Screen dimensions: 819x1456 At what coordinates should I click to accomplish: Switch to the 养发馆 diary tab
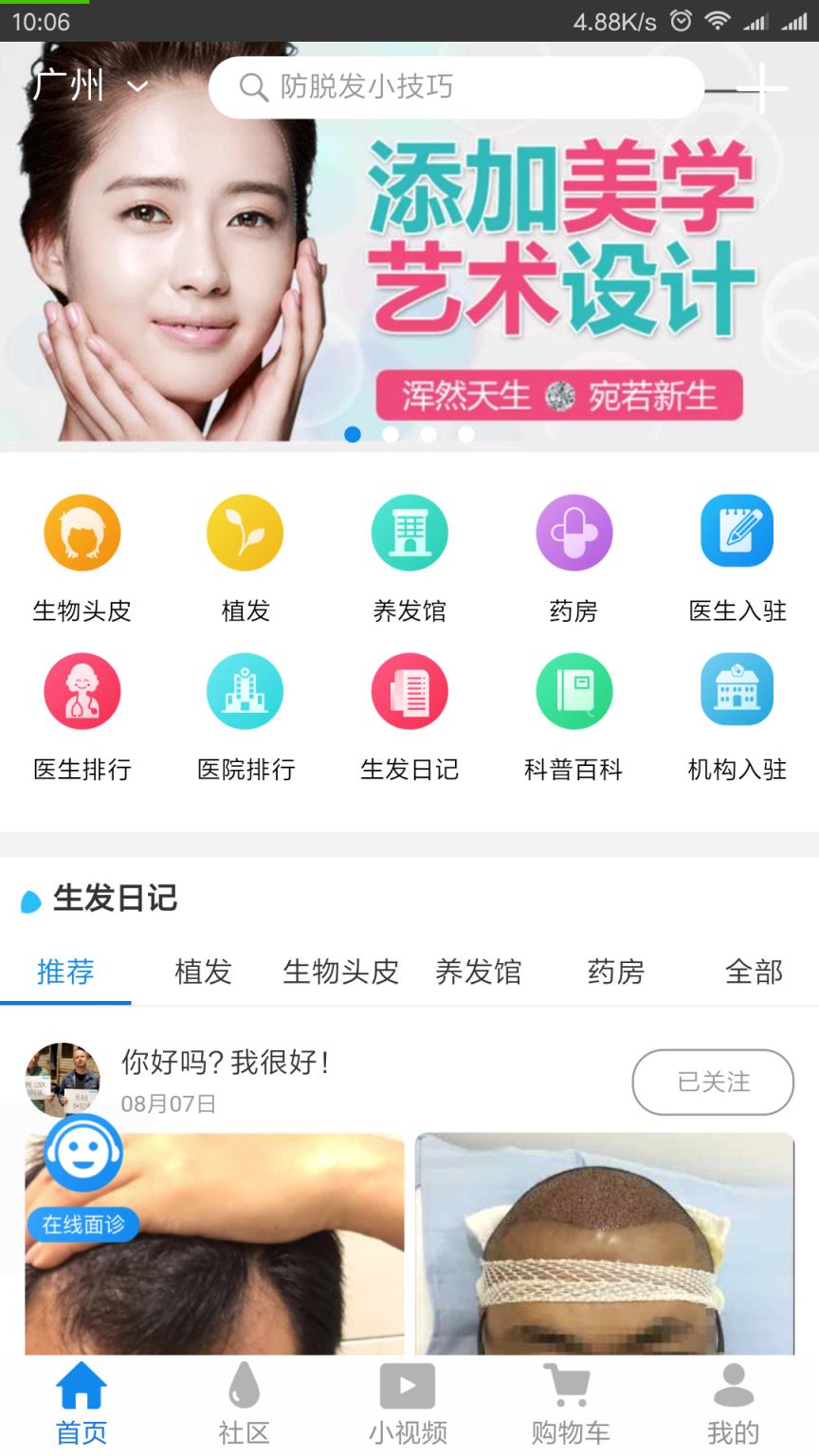point(479,972)
